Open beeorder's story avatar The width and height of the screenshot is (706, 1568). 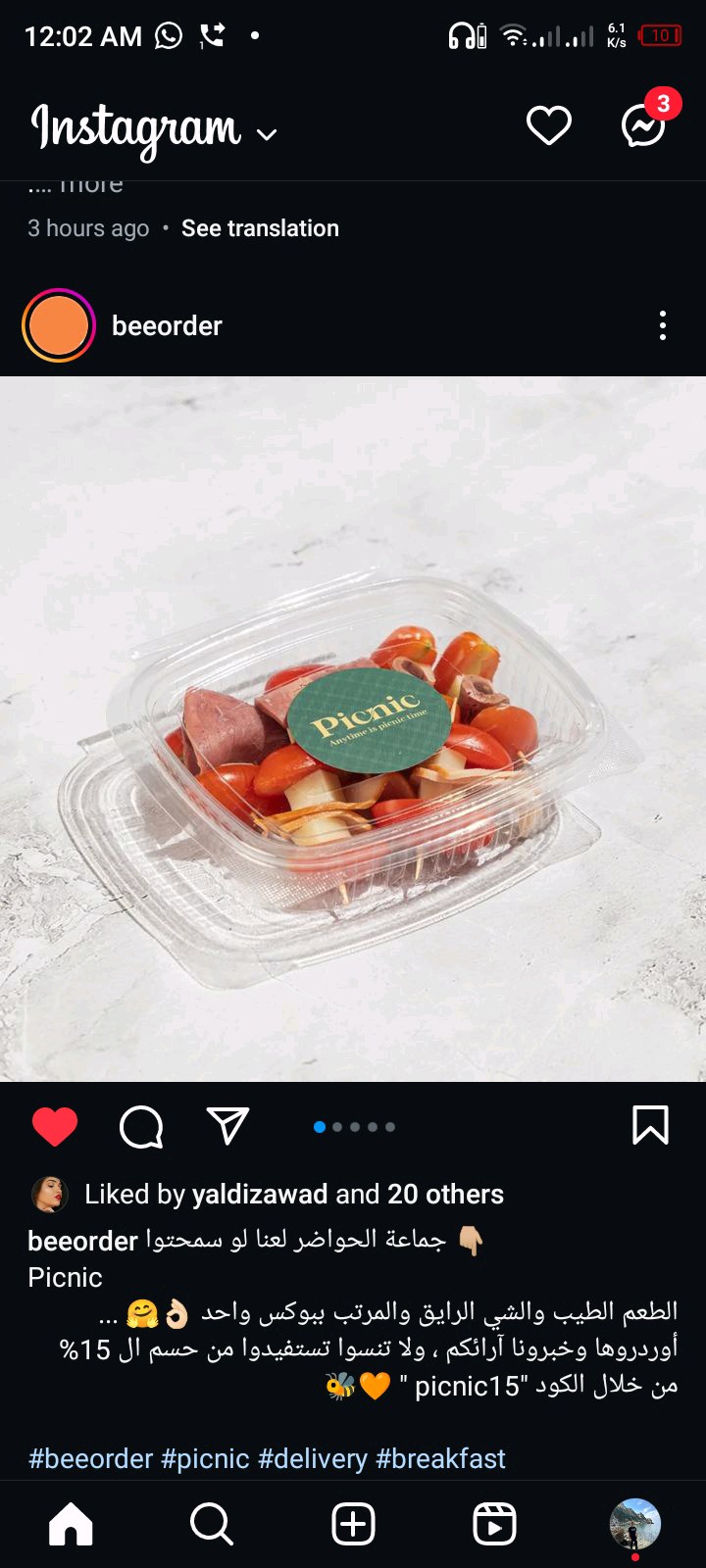pos(59,325)
